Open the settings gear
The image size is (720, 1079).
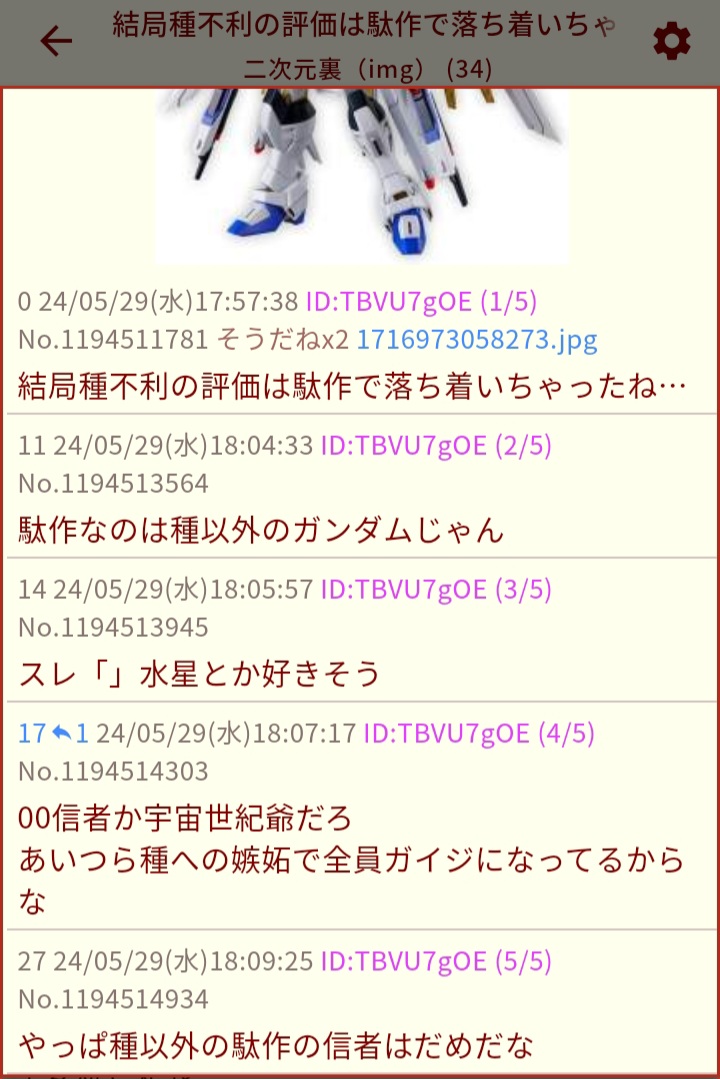(x=671, y=41)
